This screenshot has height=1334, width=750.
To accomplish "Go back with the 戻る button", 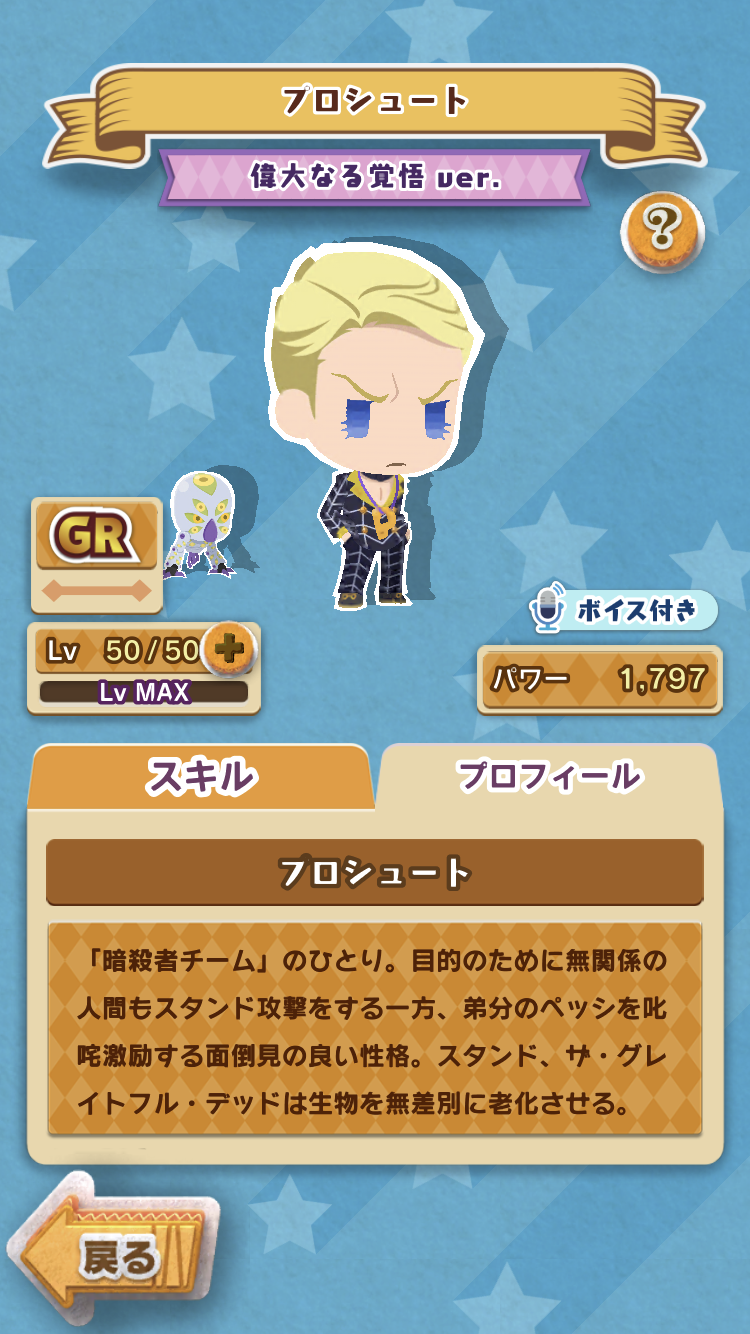I will (x=115, y=1257).
